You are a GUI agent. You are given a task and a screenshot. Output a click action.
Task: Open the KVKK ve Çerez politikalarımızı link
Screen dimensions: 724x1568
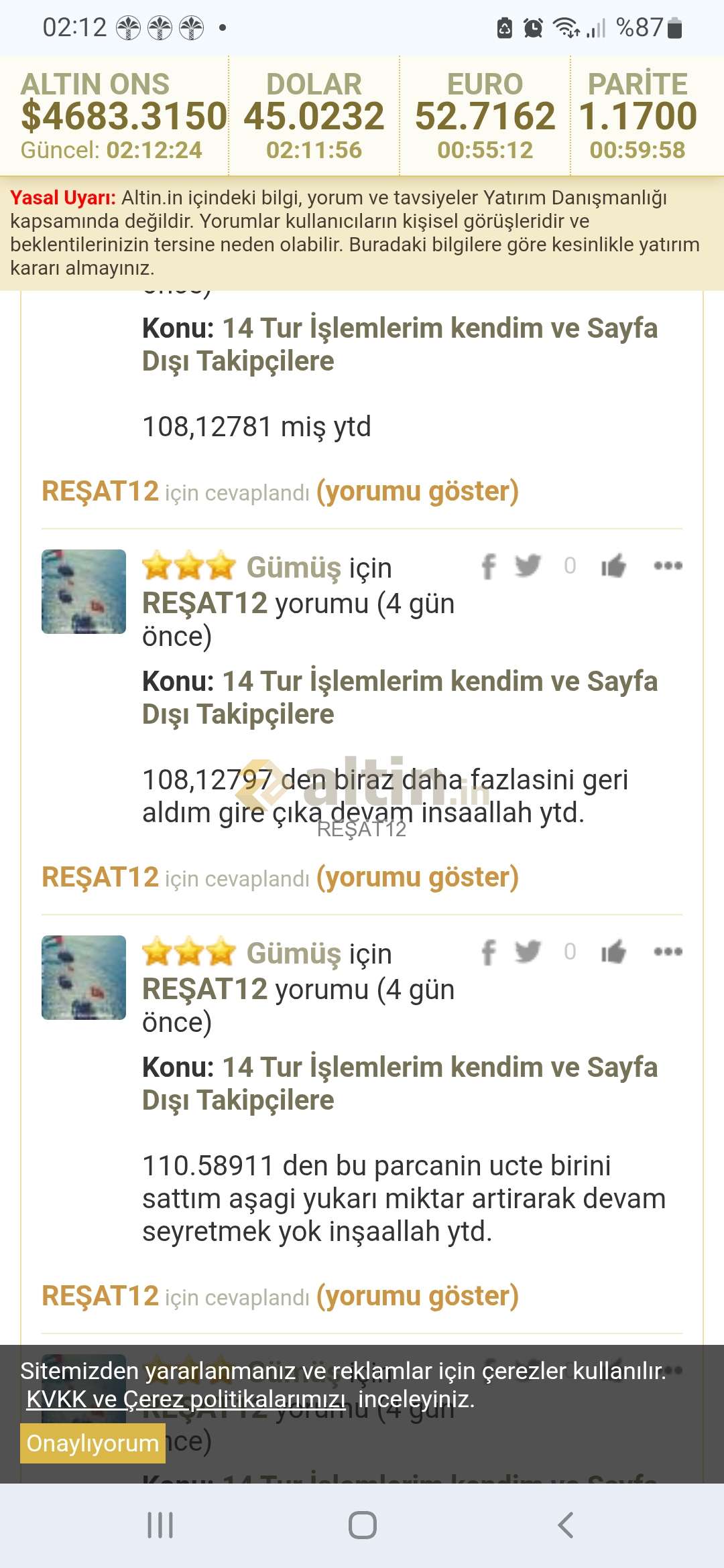186,1400
